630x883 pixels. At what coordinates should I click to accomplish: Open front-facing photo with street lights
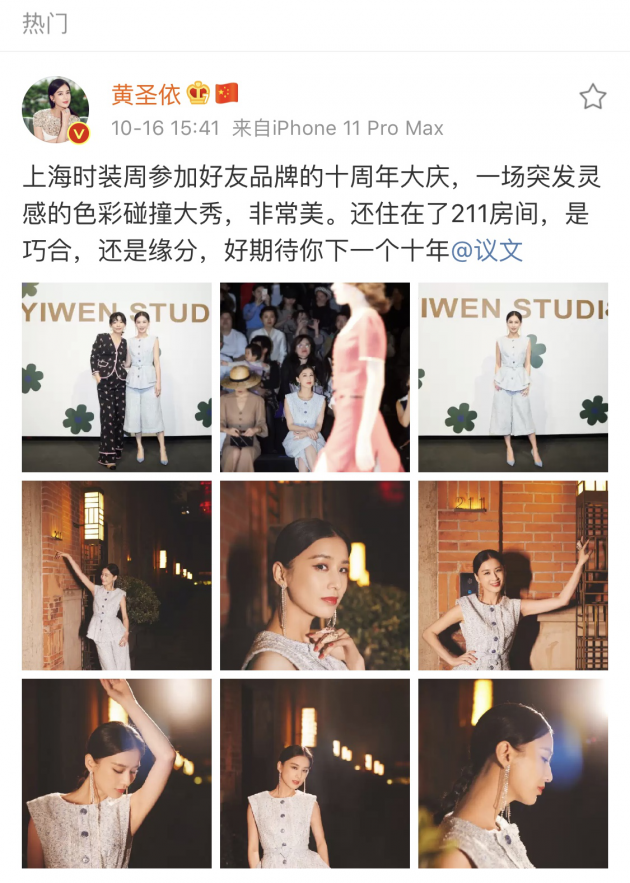pyautogui.click(x=315, y=773)
